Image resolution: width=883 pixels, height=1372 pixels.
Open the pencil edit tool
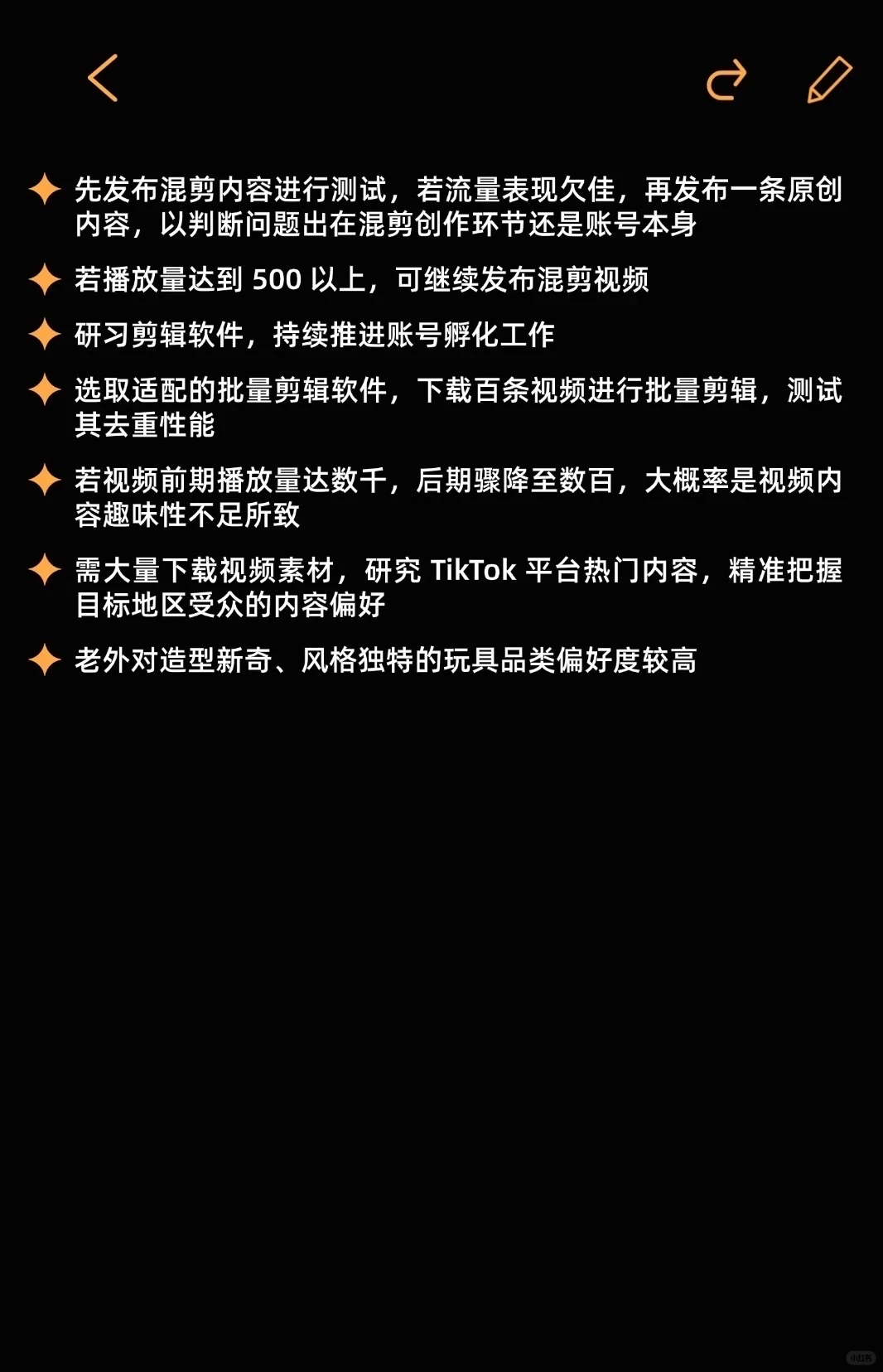(x=829, y=80)
